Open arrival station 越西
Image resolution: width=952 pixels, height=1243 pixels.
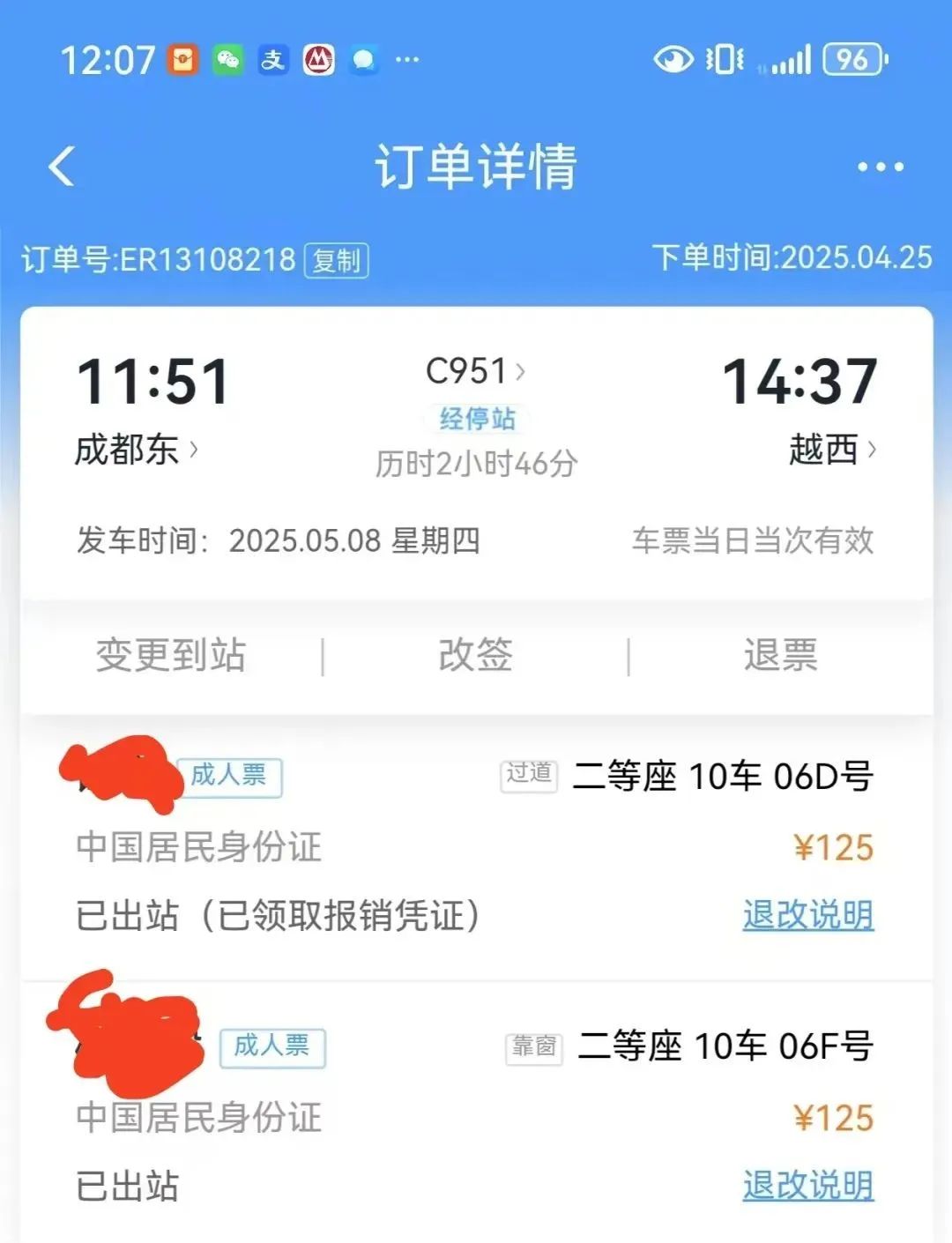[831, 450]
